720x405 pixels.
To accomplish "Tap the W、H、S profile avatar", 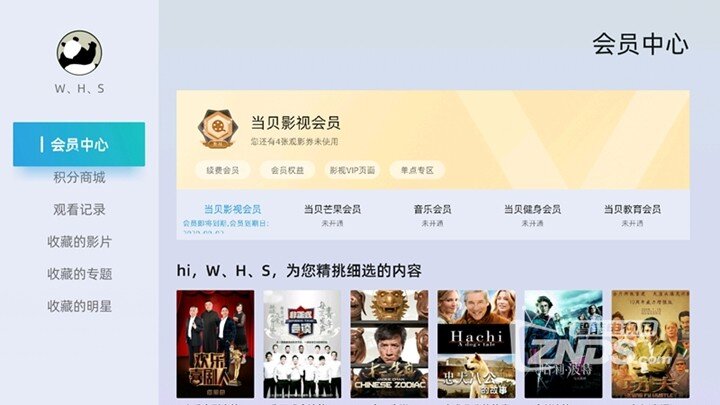I will click(79, 53).
